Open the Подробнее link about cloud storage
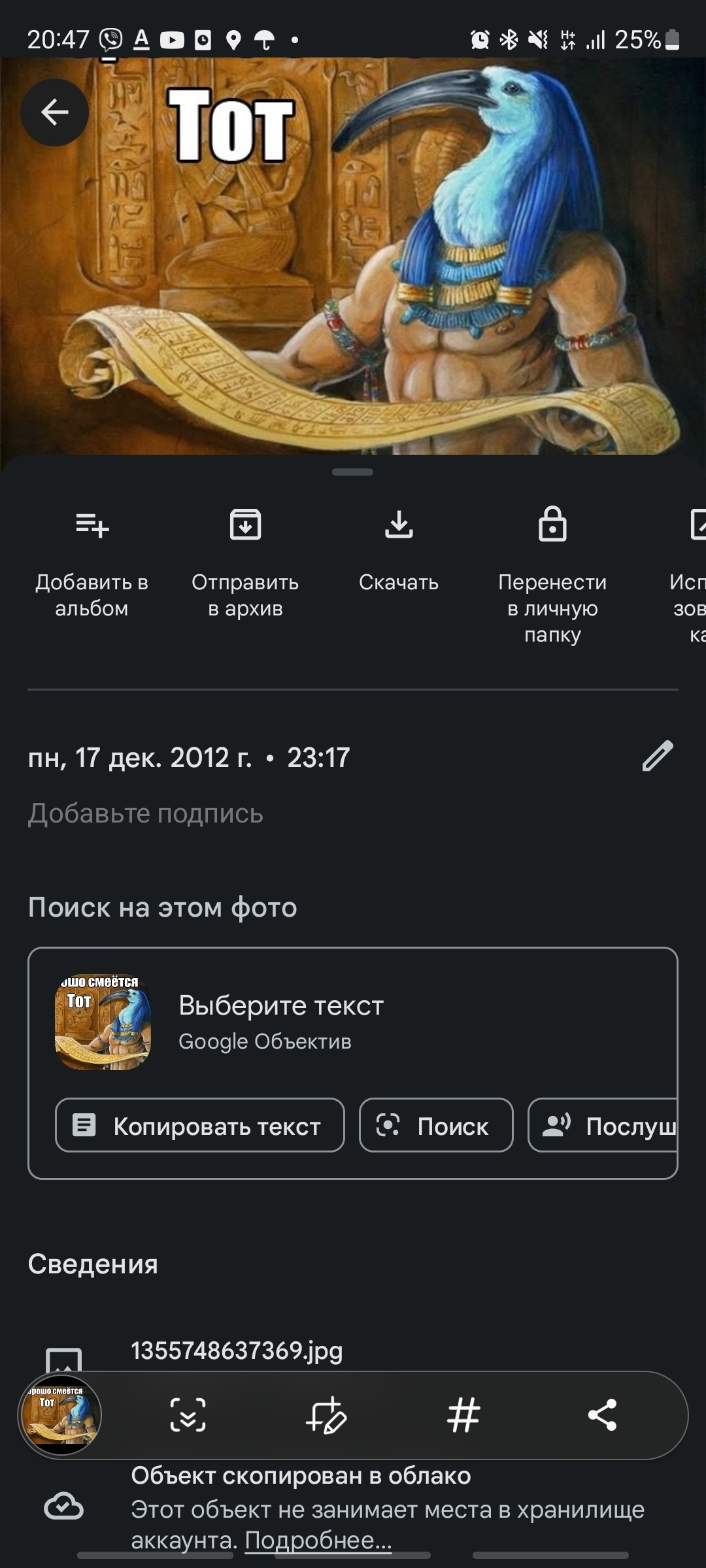The image size is (706, 1568). [318, 1540]
